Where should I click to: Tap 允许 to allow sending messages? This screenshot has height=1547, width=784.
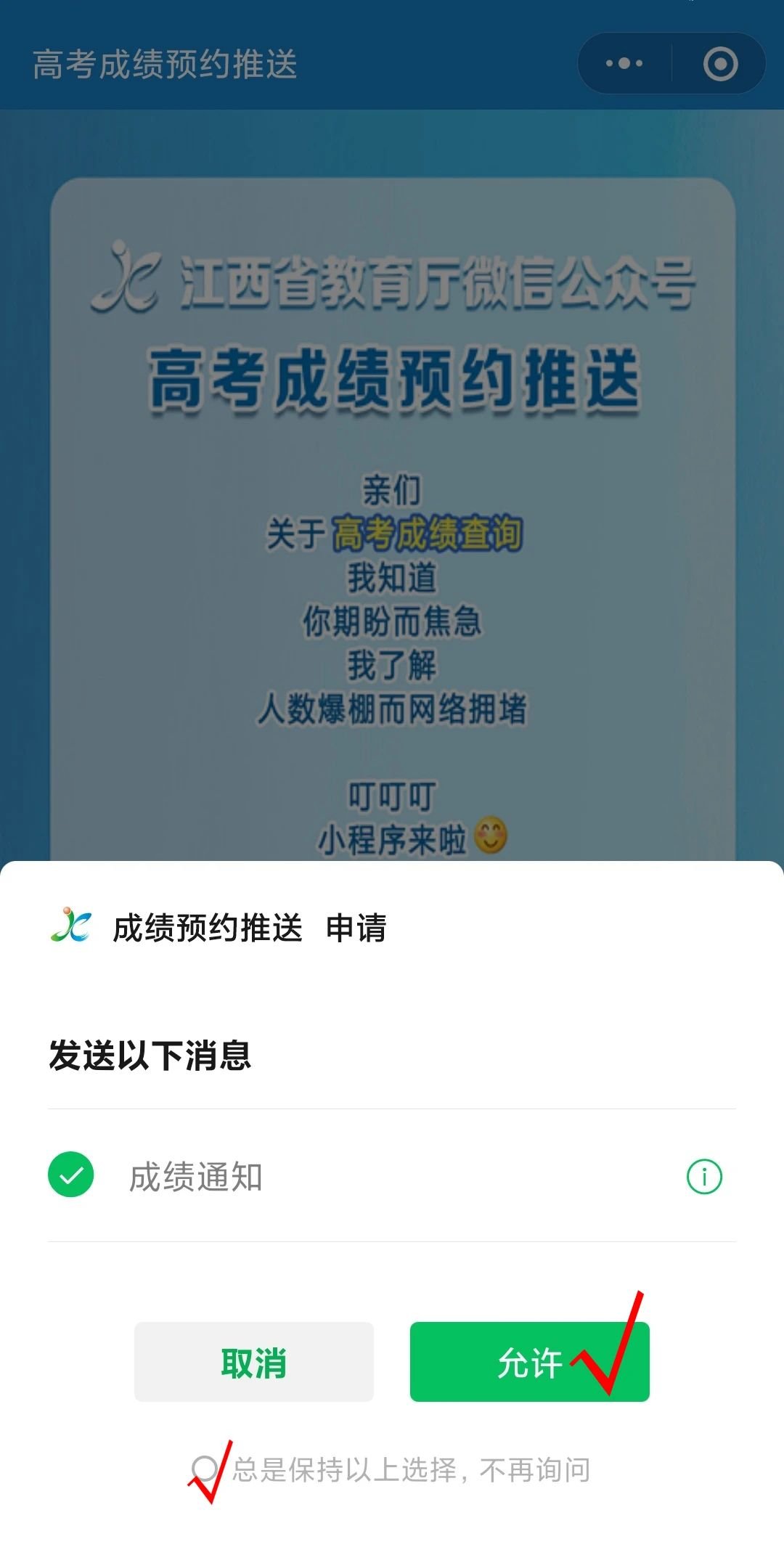(x=530, y=1362)
